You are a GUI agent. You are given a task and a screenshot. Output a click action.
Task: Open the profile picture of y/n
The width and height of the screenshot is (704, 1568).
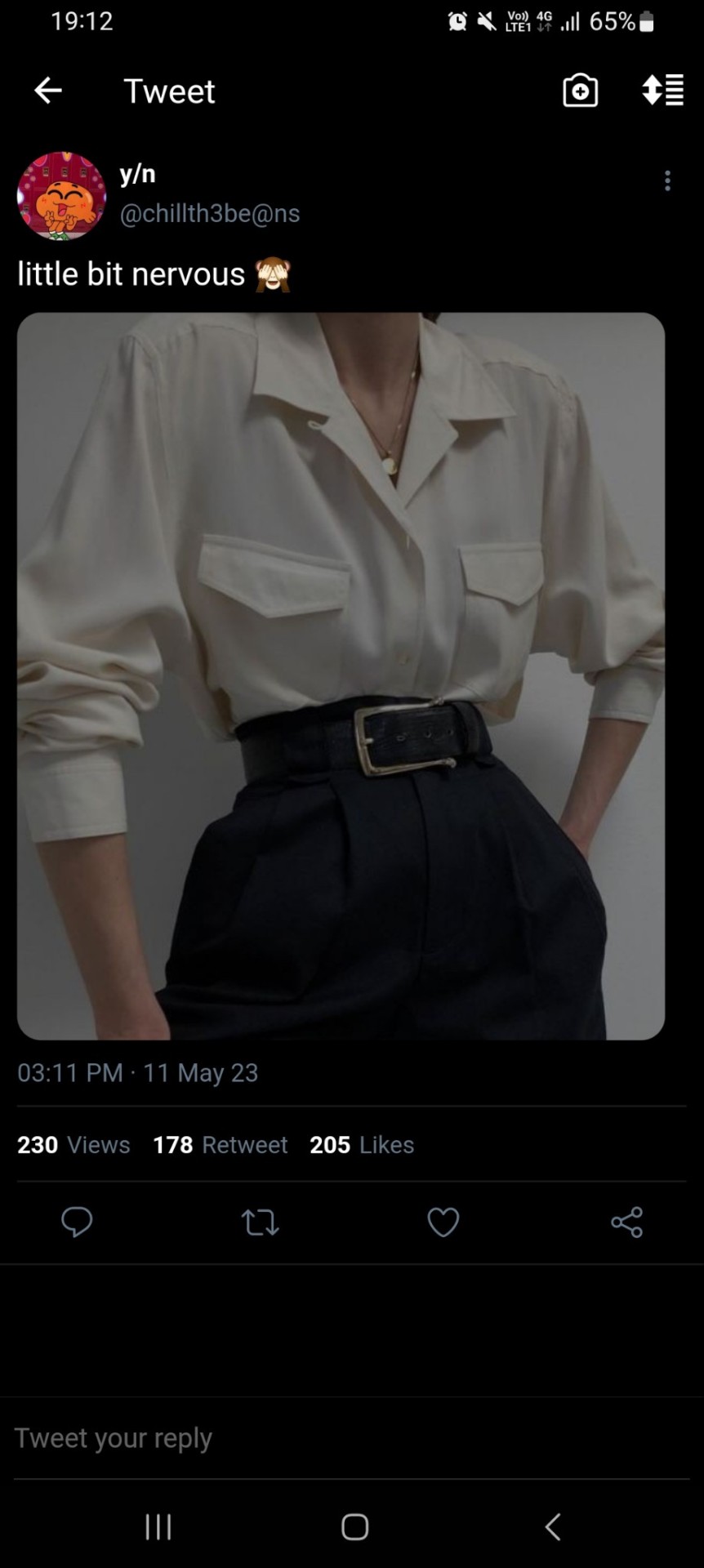coord(61,196)
